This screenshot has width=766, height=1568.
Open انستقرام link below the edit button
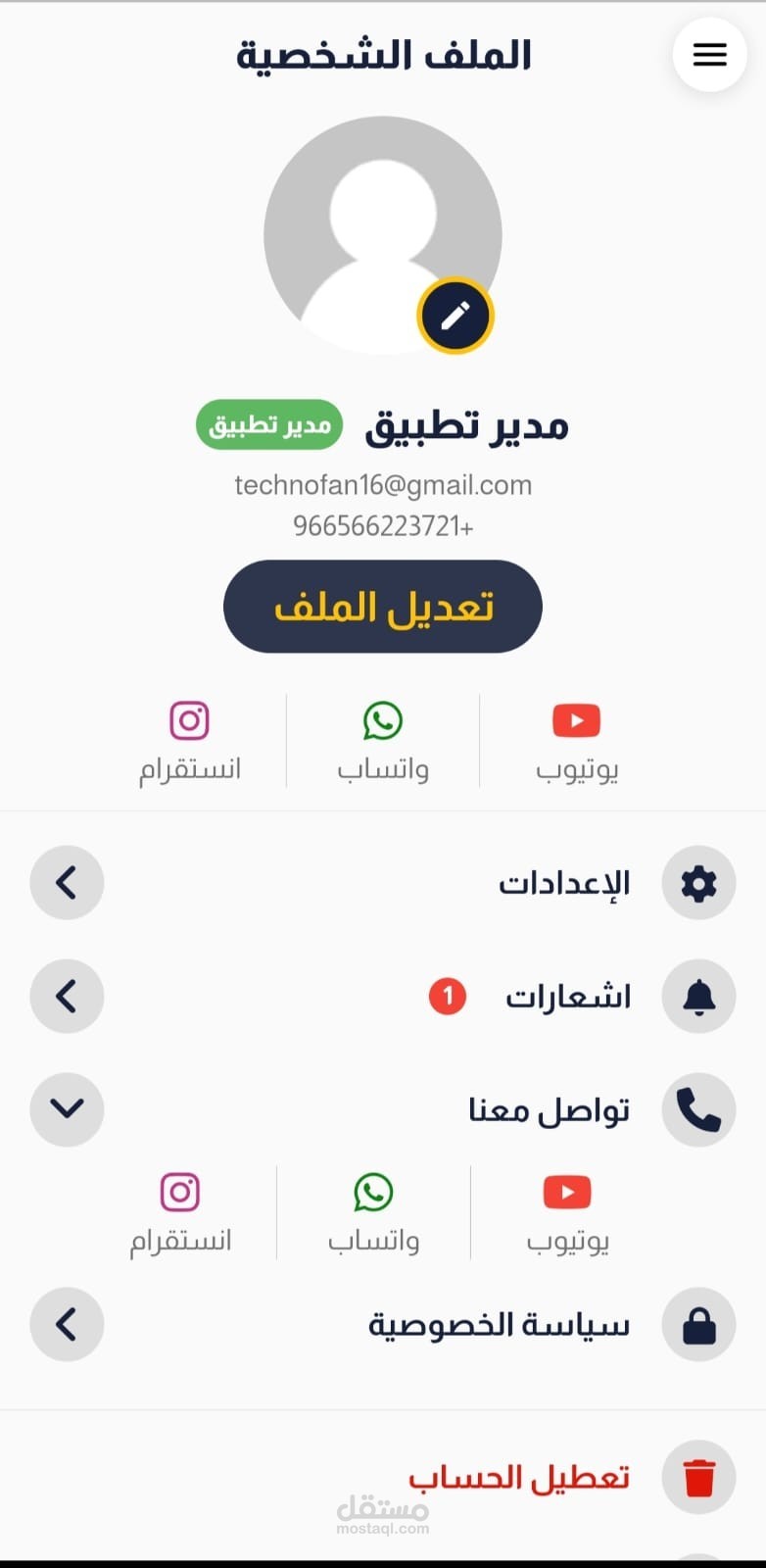point(190,742)
